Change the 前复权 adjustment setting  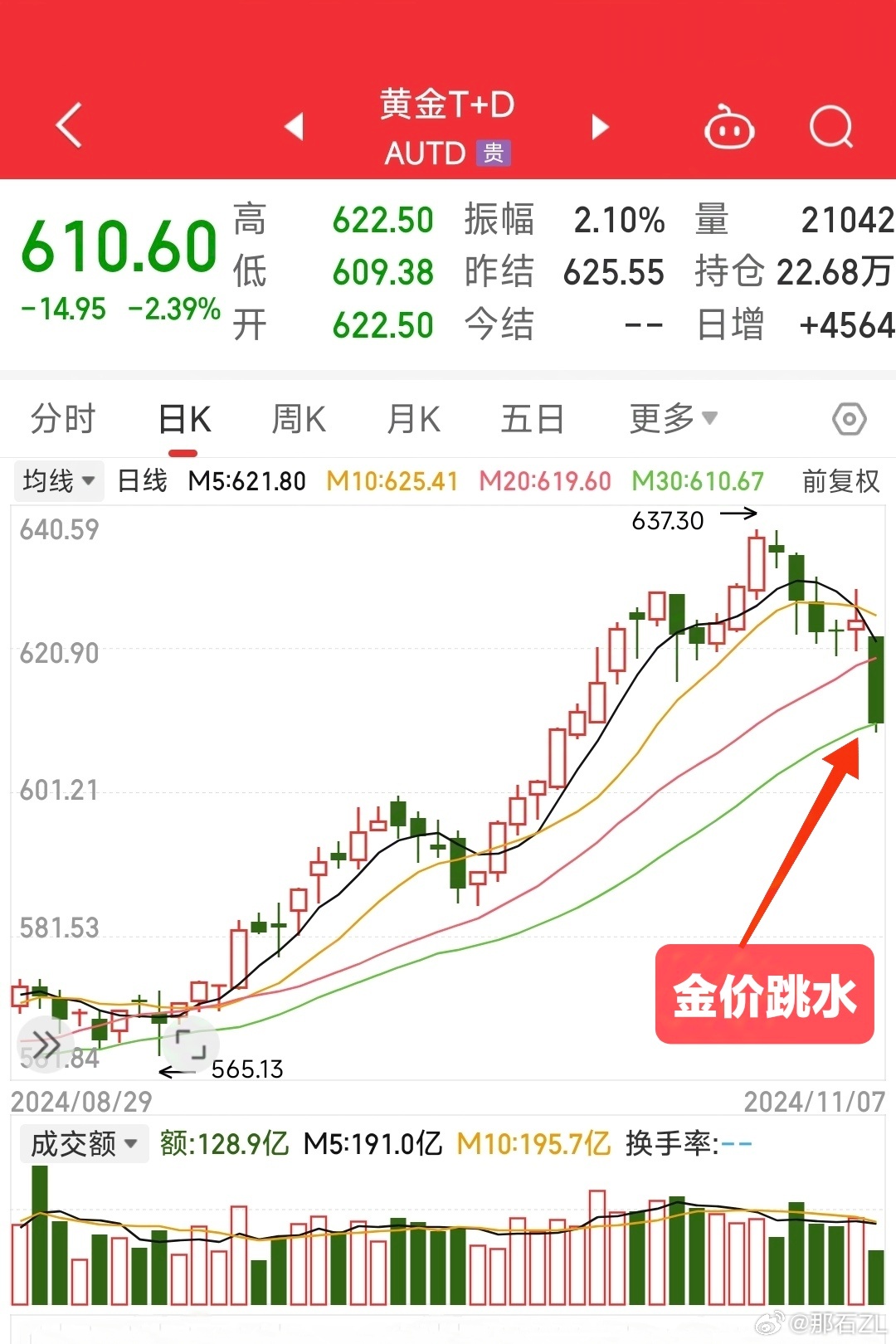tap(840, 481)
